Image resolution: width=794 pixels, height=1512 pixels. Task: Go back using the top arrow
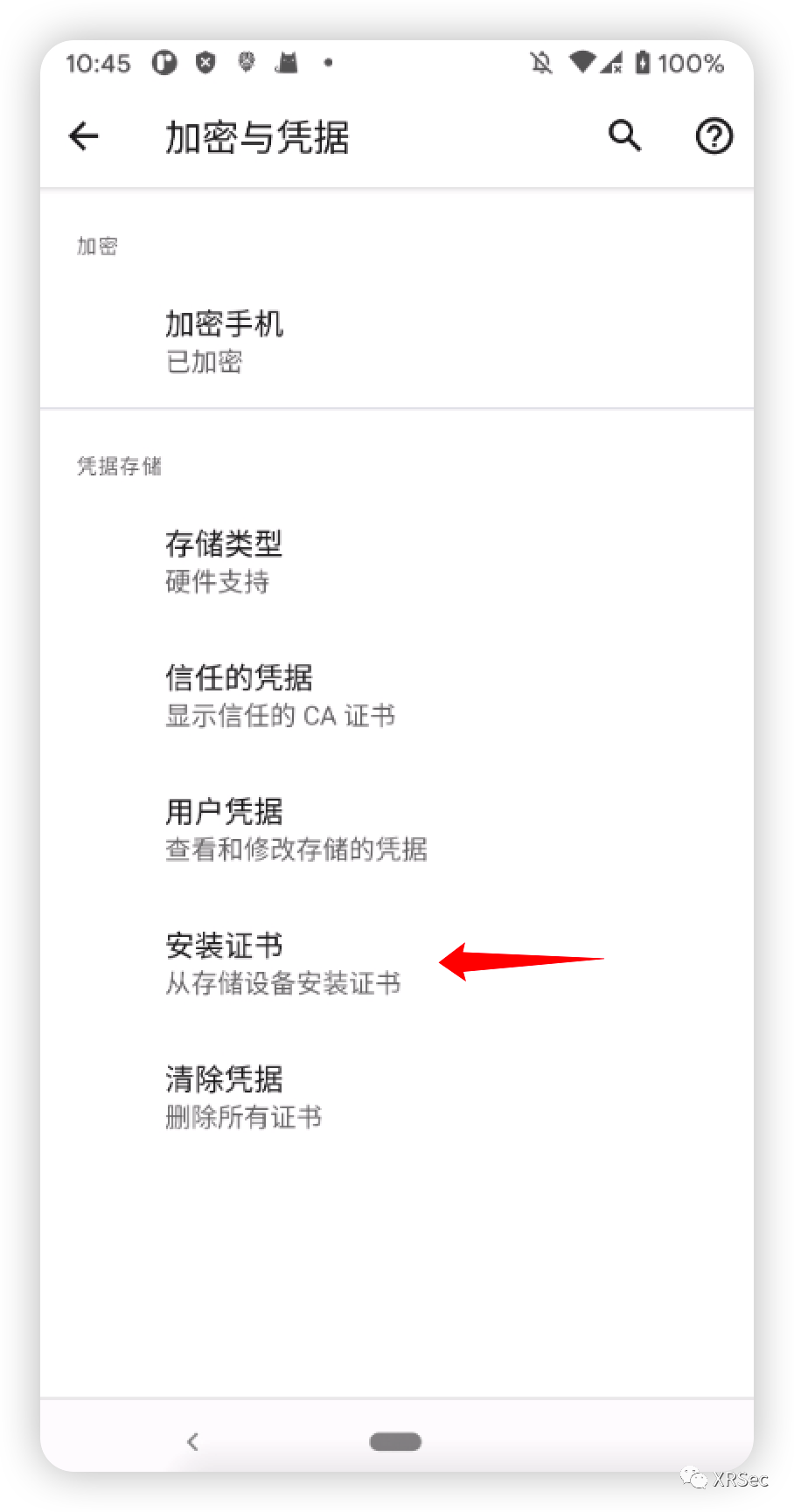click(x=84, y=136)
